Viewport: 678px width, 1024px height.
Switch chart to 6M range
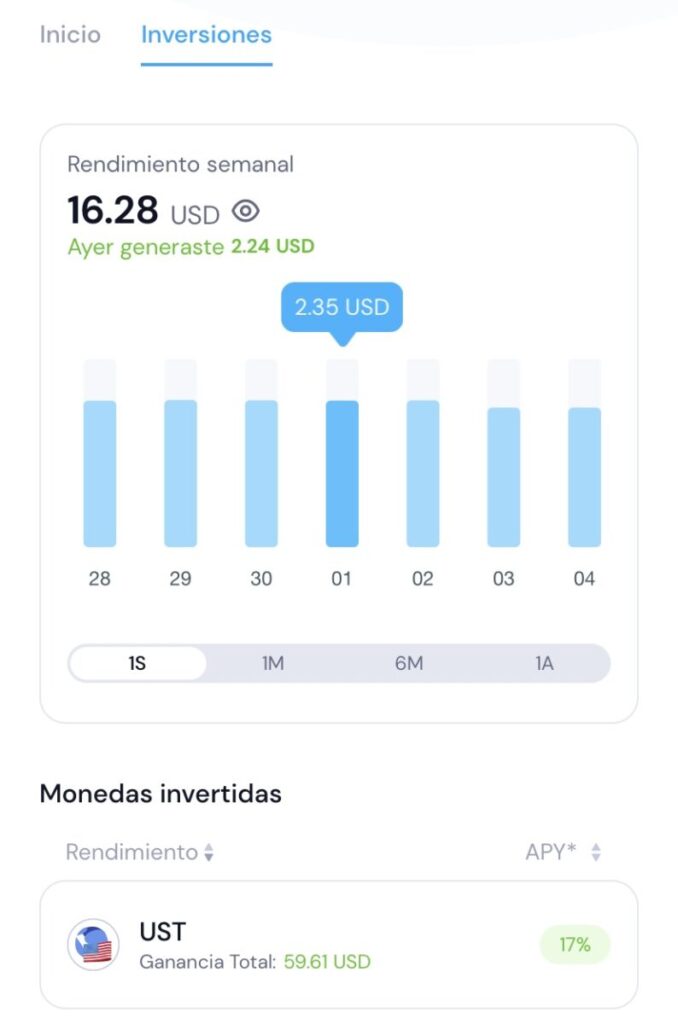[x=409, y=663]
